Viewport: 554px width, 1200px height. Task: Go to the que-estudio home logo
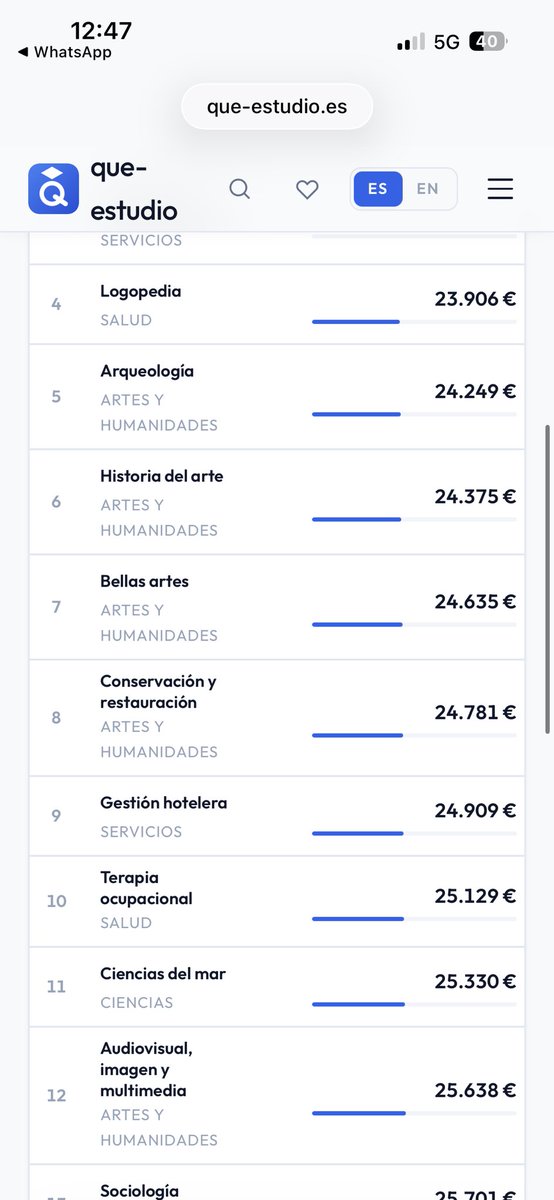103,189
